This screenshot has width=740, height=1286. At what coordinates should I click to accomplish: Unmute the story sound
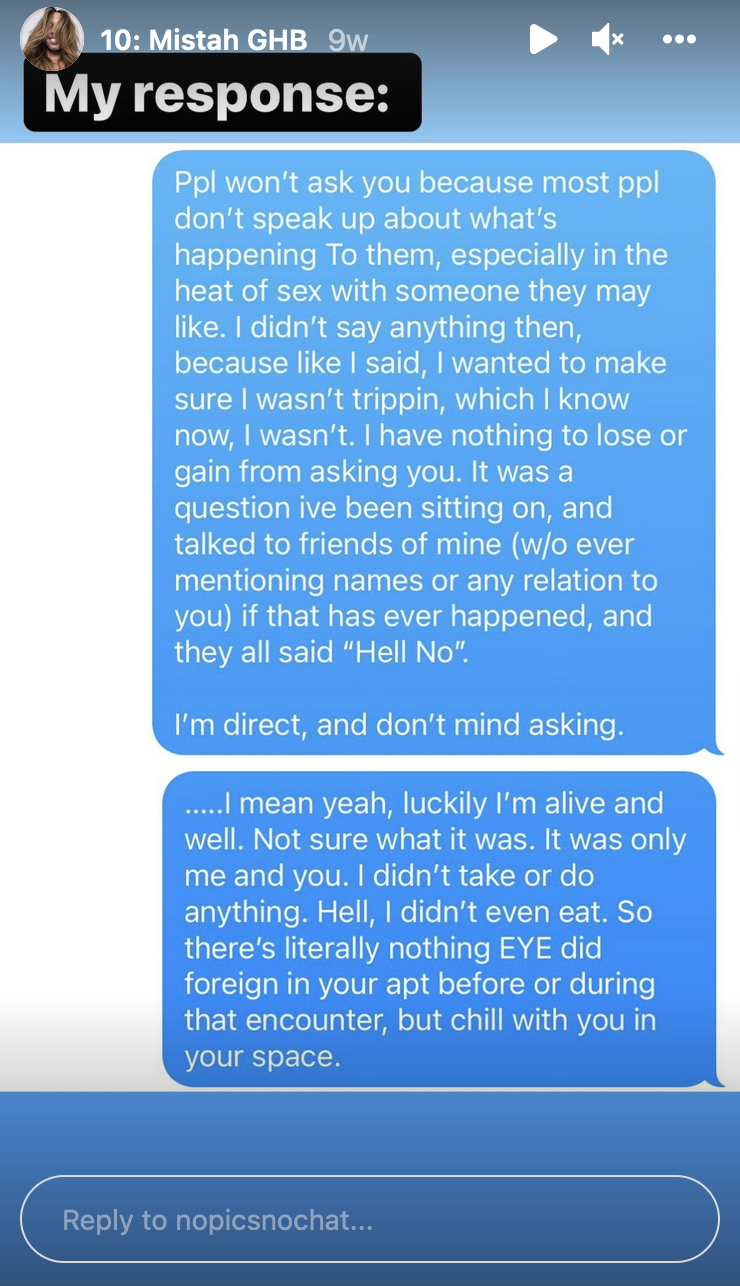point(607,40)
